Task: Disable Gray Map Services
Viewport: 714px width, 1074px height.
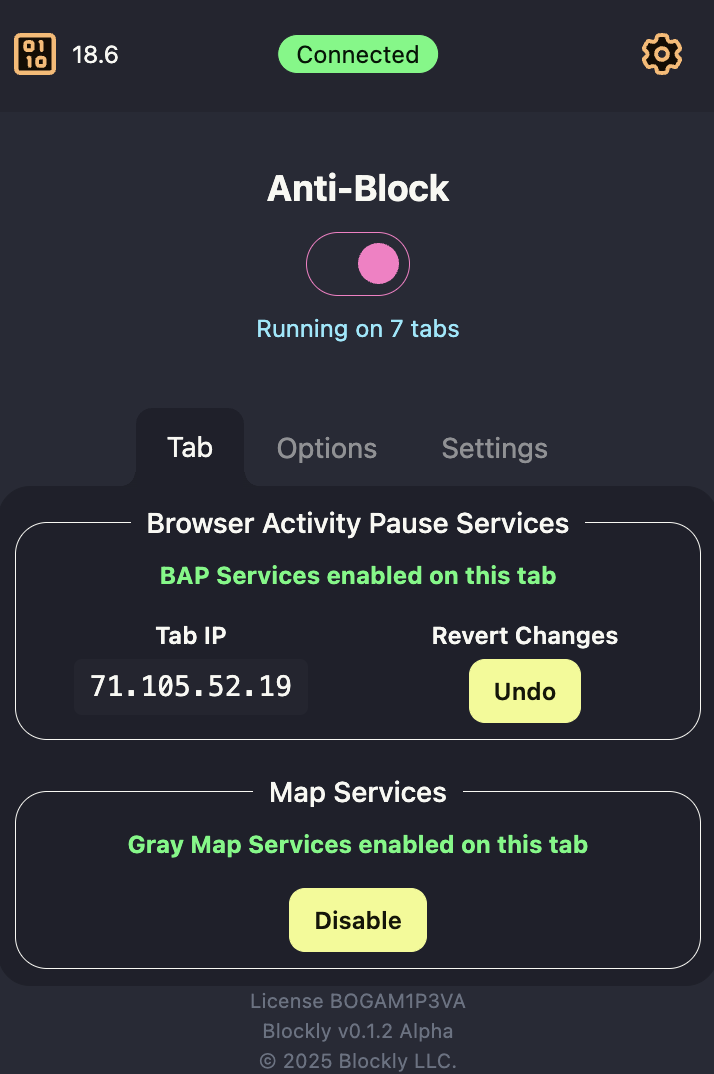Action: (x=358, y=920)
